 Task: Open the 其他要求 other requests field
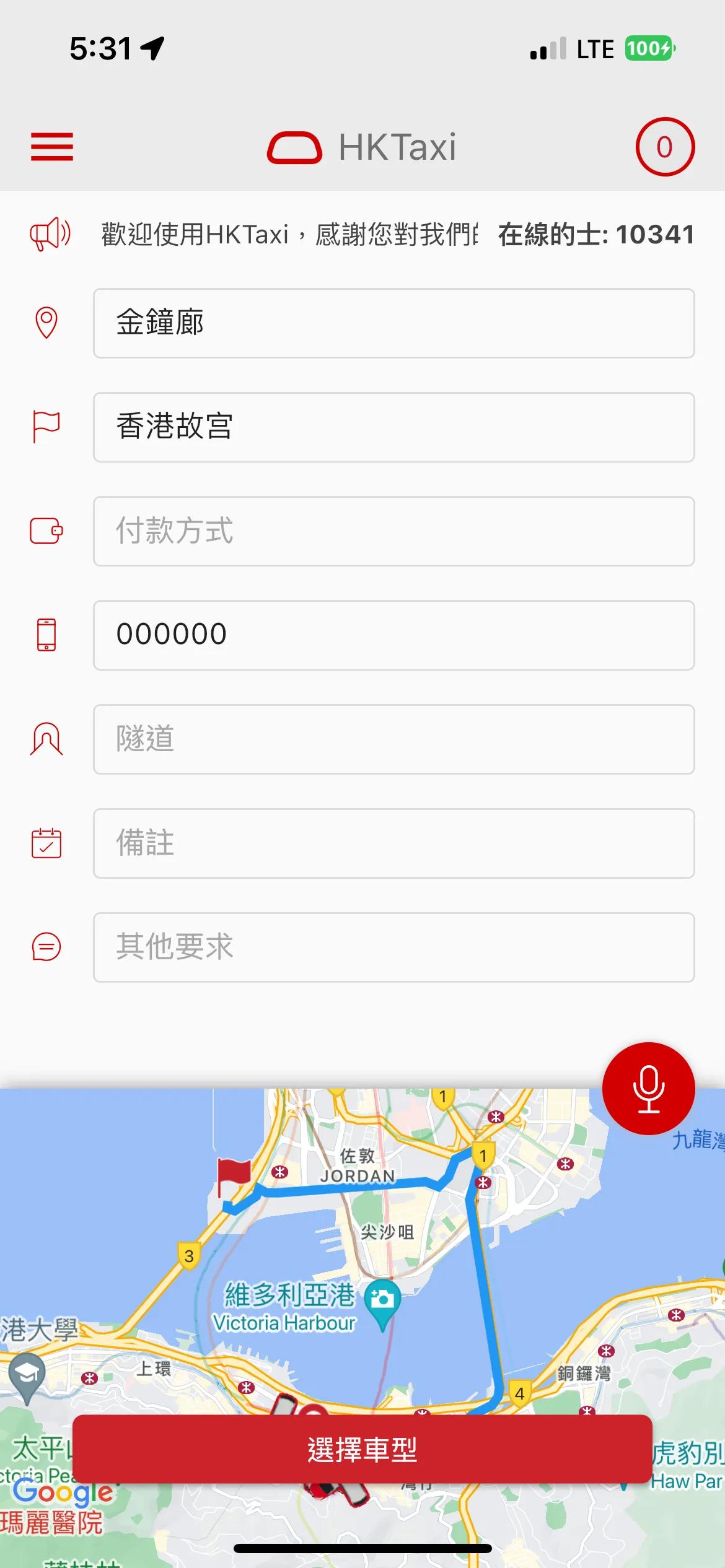coord(393,947)
